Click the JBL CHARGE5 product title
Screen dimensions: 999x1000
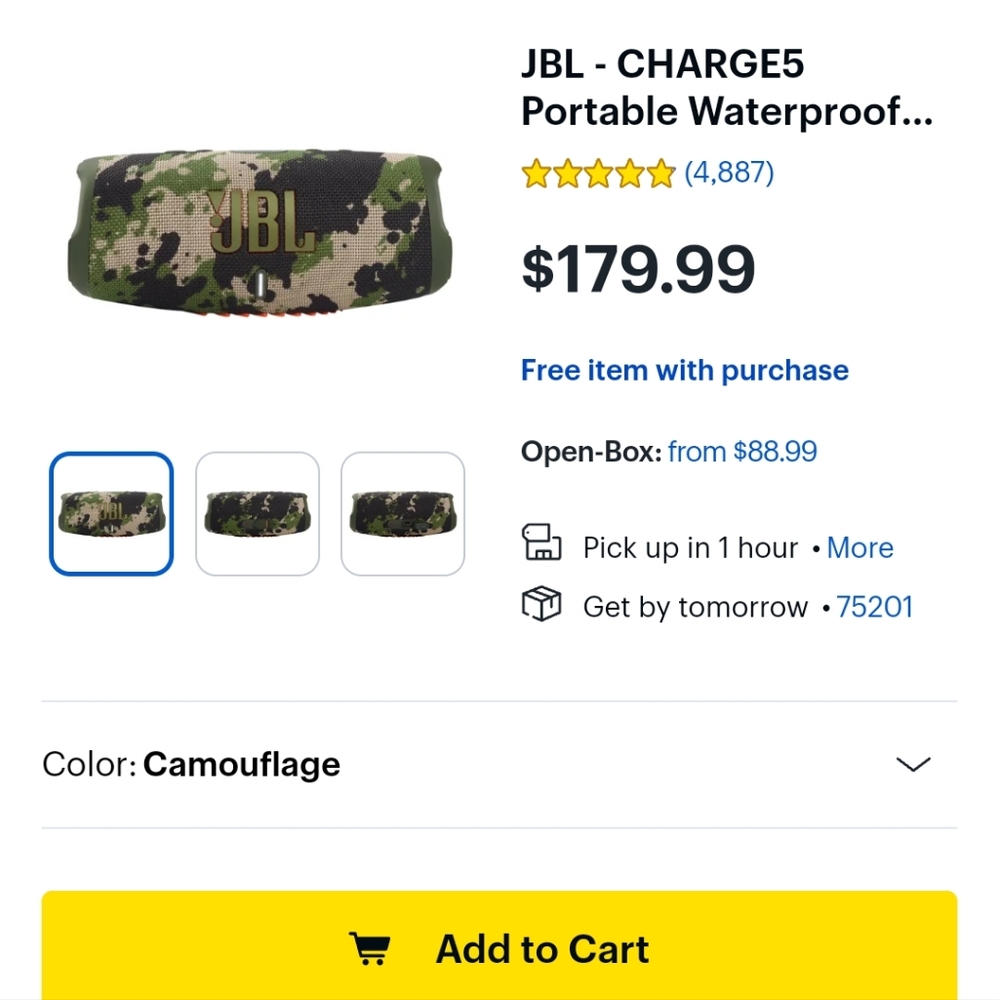pos(726,88)
